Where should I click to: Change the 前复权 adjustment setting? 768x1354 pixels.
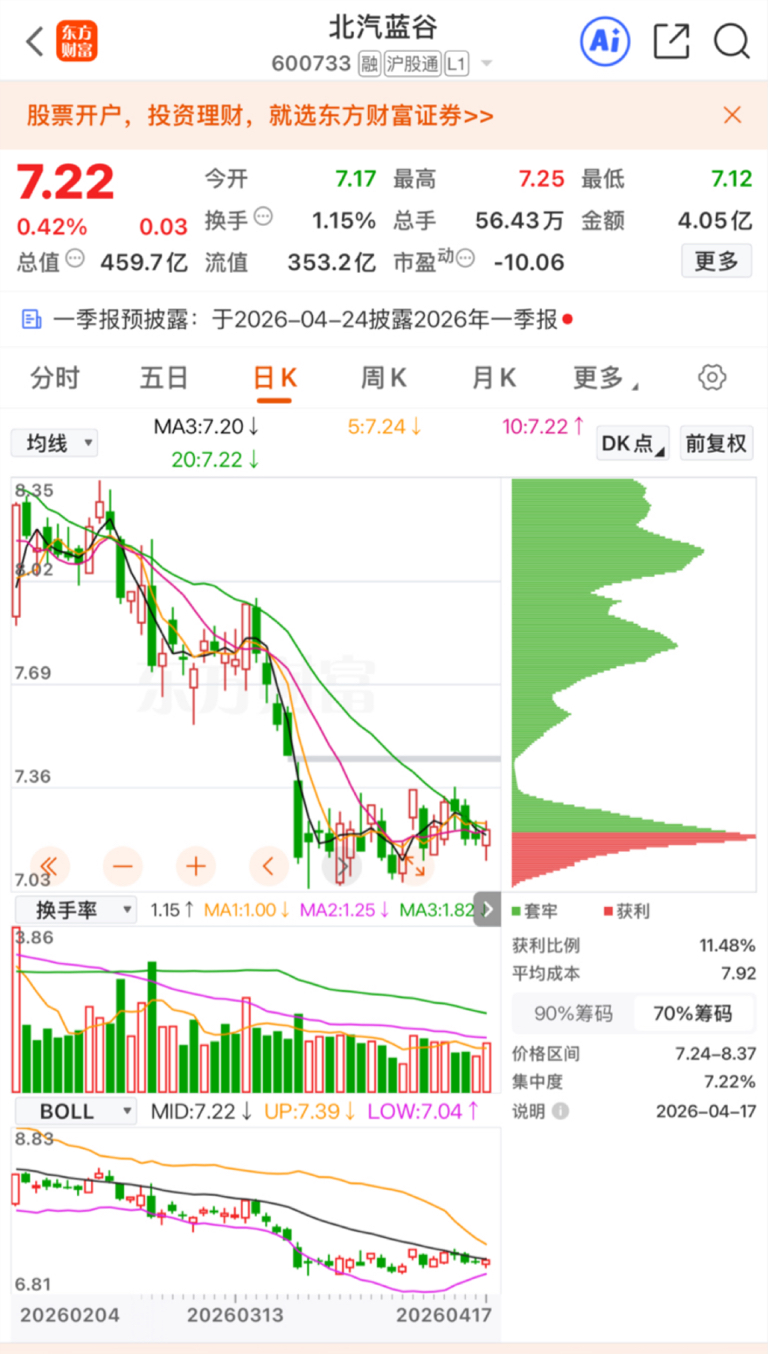(716, 443)
